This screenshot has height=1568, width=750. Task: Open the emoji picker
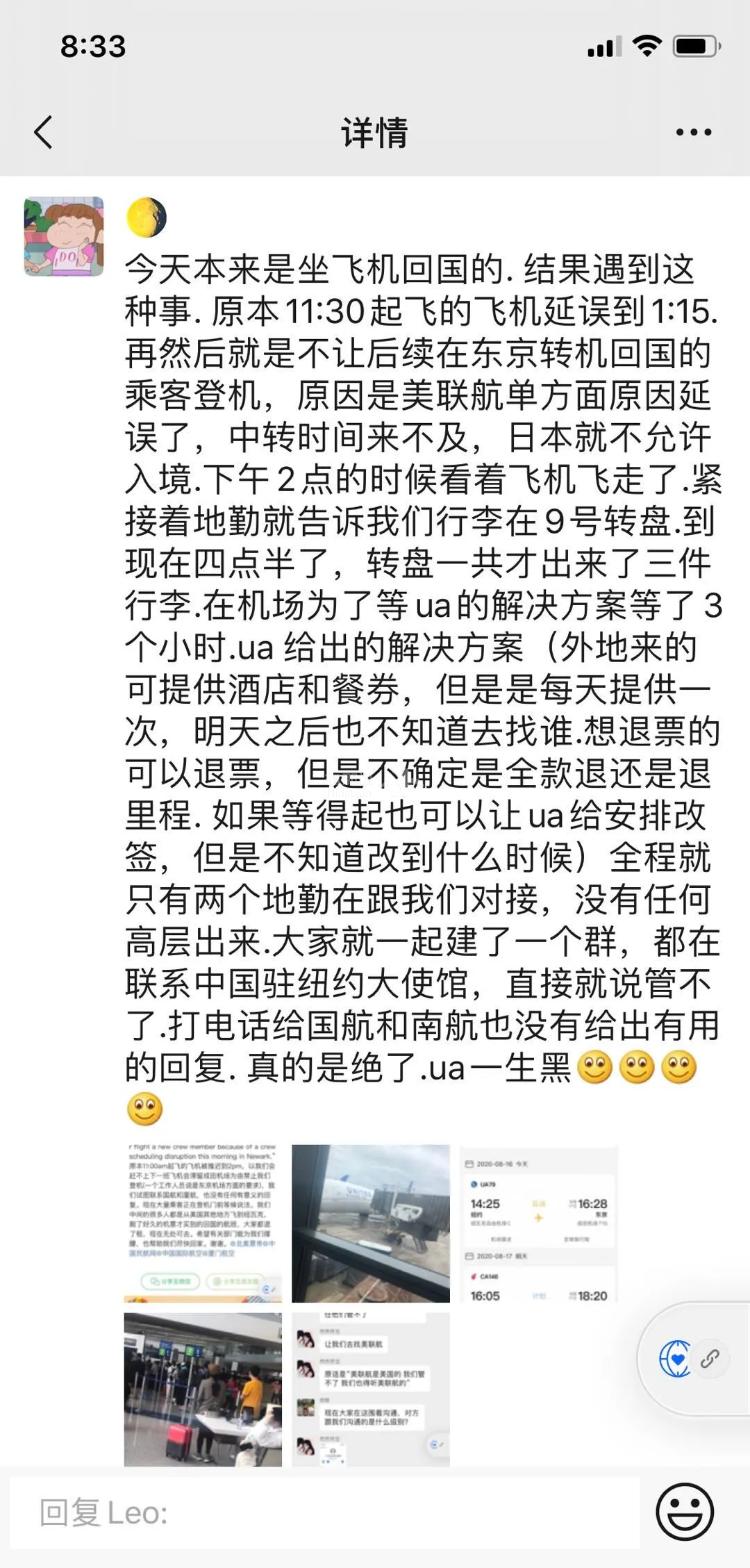click(x=684, y=1512)
